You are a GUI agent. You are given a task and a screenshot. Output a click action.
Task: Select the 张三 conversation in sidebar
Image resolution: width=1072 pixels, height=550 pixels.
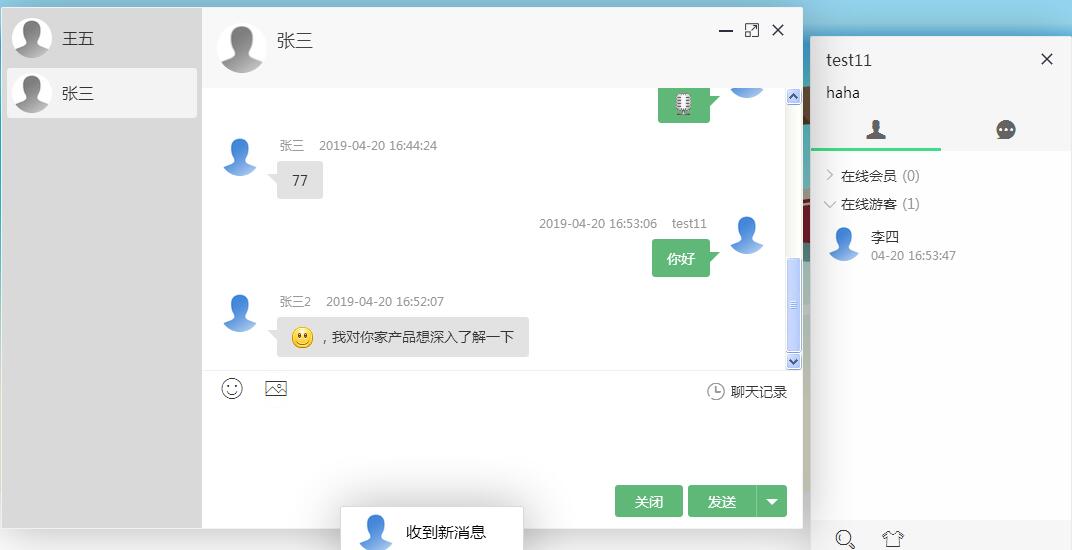coord(100,93)
